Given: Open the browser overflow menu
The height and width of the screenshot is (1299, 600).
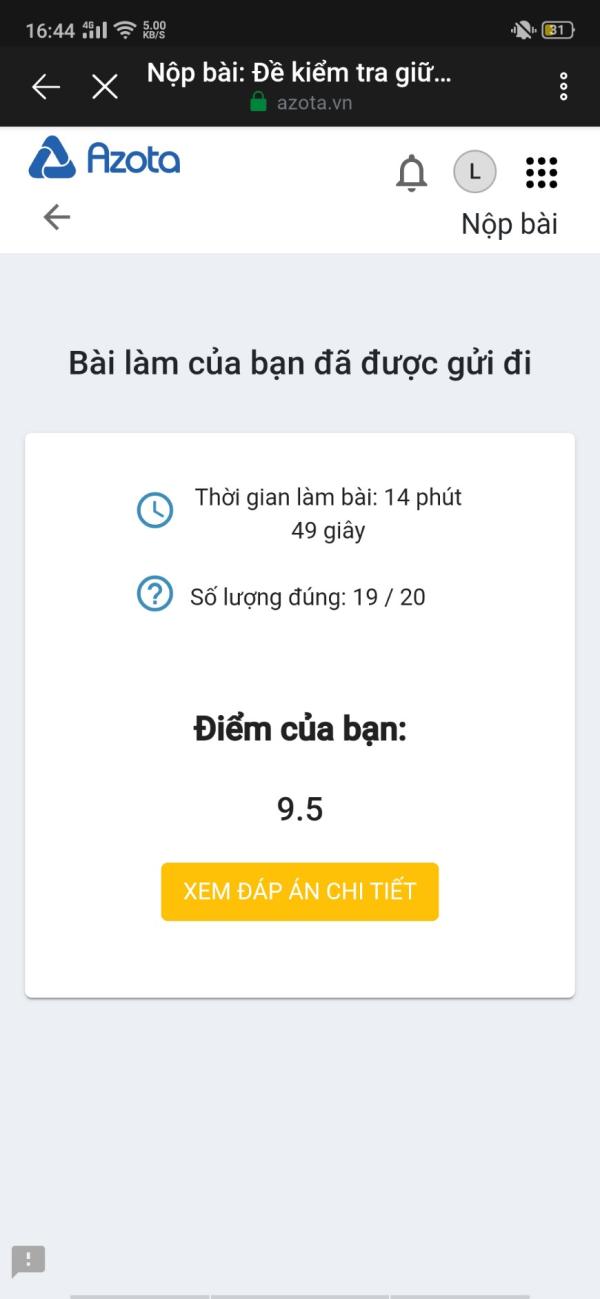Looking at the screenshot, I should (x=564, y=87).
